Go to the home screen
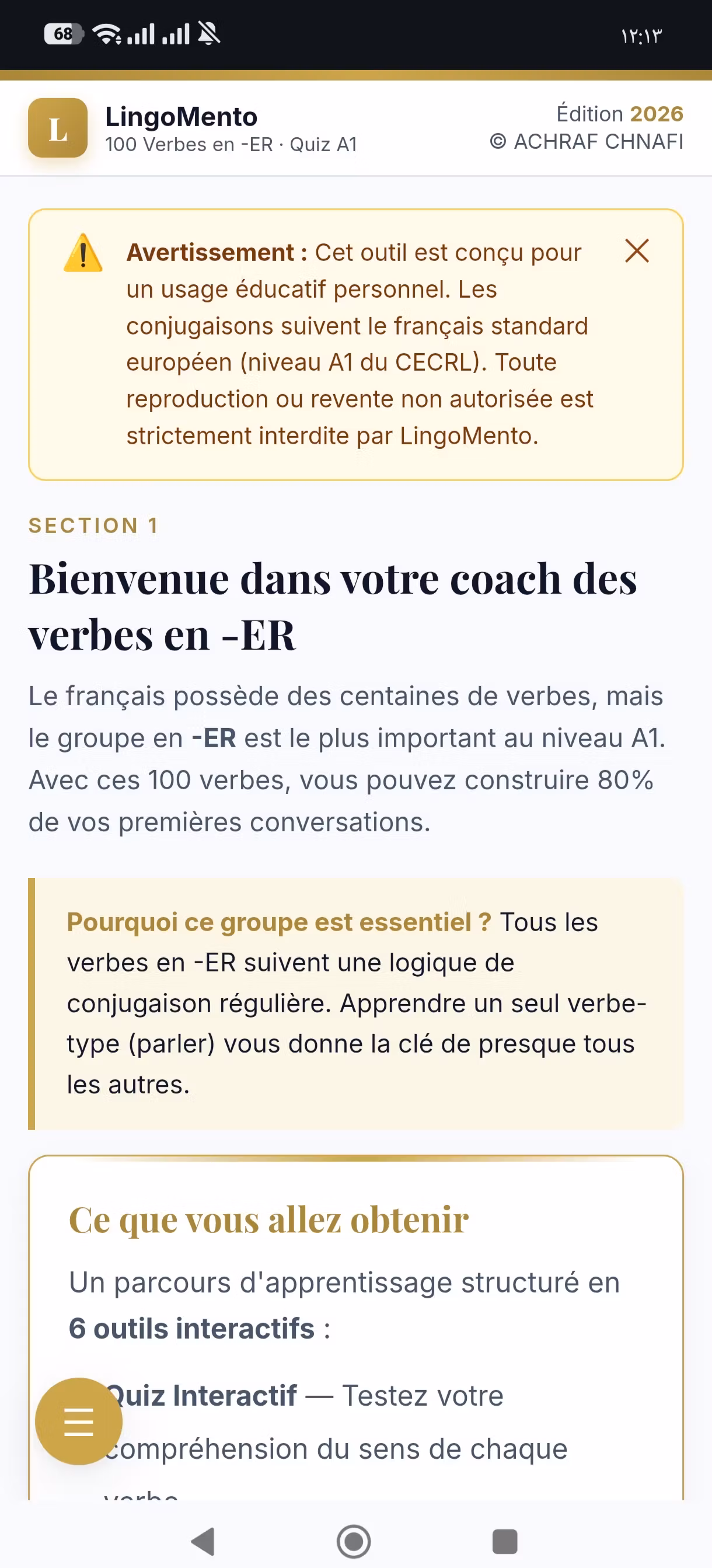 [x=354, y=1541]
